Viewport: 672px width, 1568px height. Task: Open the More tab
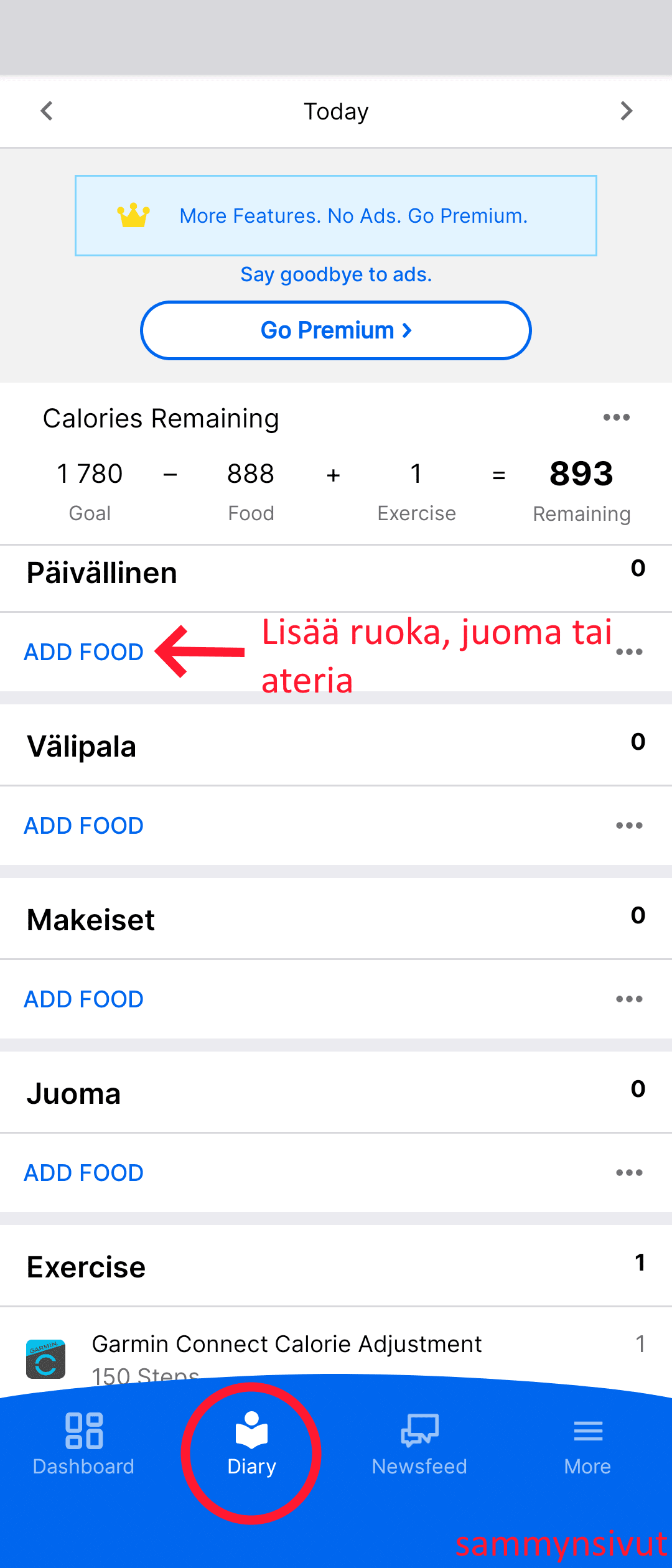tap(587, 1445)
